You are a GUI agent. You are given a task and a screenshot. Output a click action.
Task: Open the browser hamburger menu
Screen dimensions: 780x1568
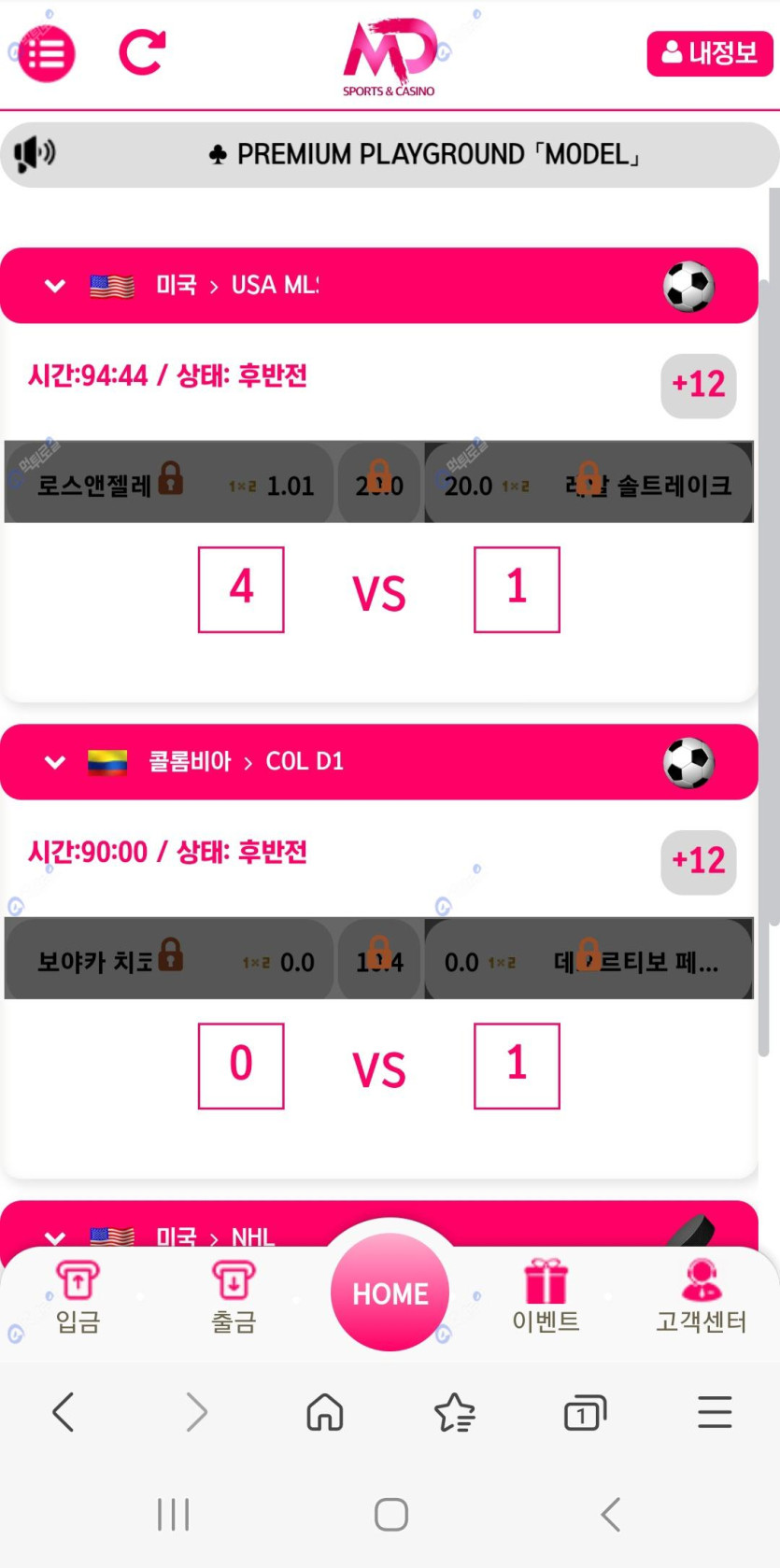(715, 1412)
